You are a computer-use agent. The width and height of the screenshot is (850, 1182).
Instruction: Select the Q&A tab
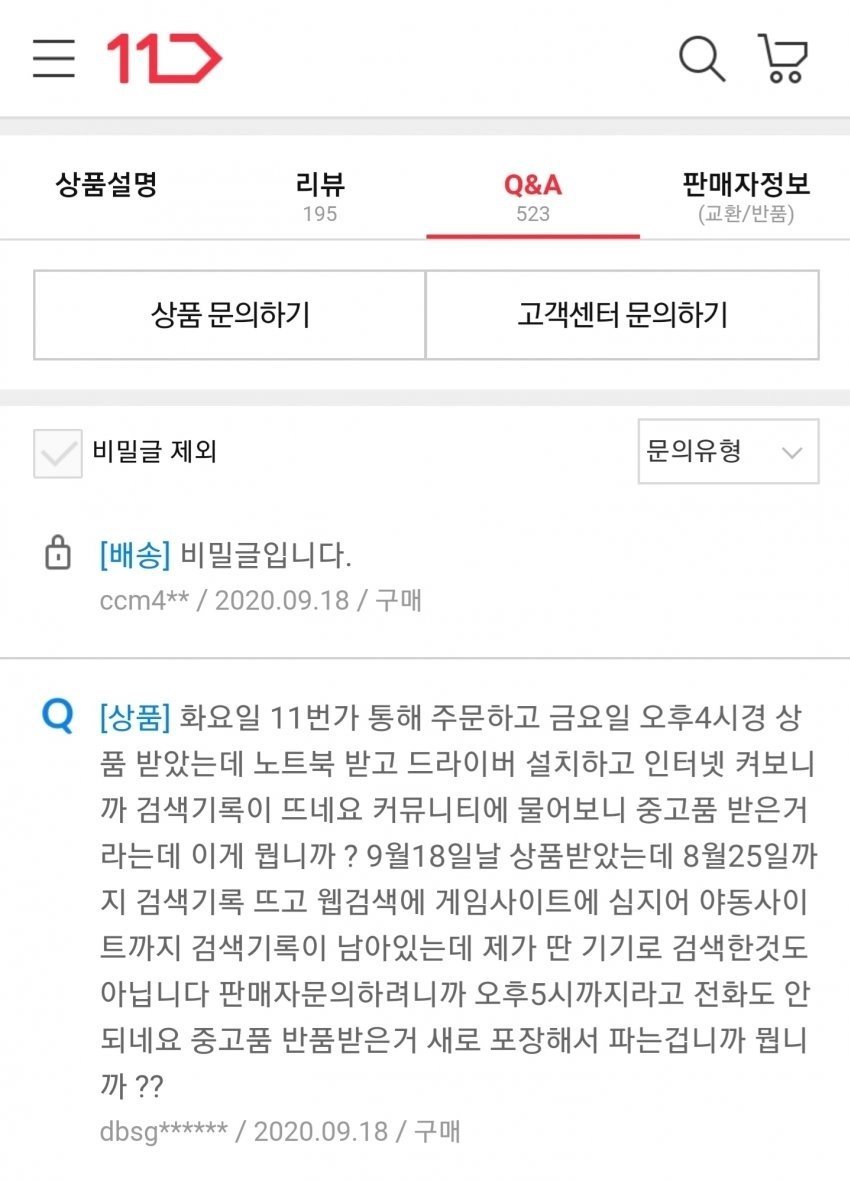532,196
